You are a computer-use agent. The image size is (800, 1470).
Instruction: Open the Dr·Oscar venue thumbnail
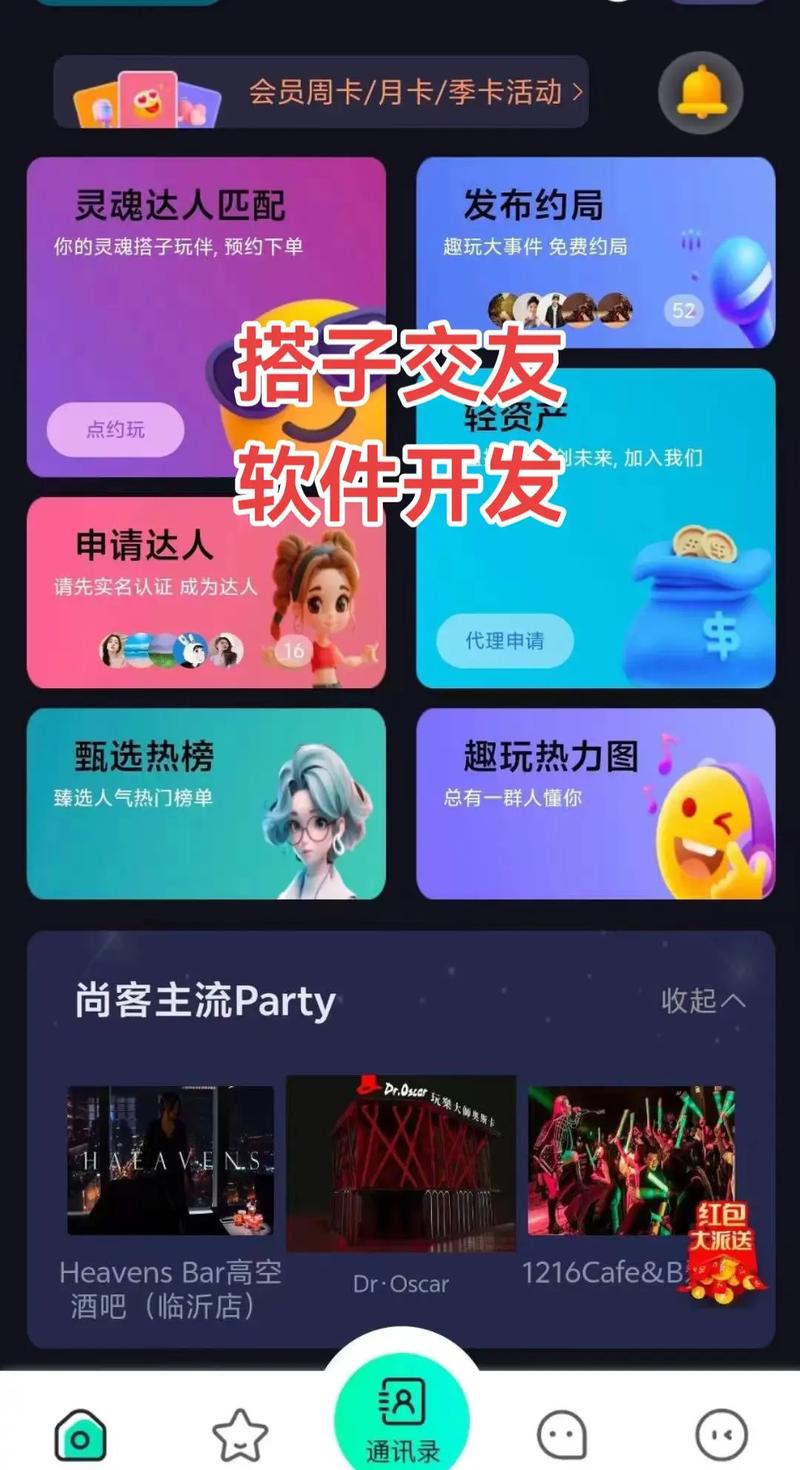tap(400, 1162)
